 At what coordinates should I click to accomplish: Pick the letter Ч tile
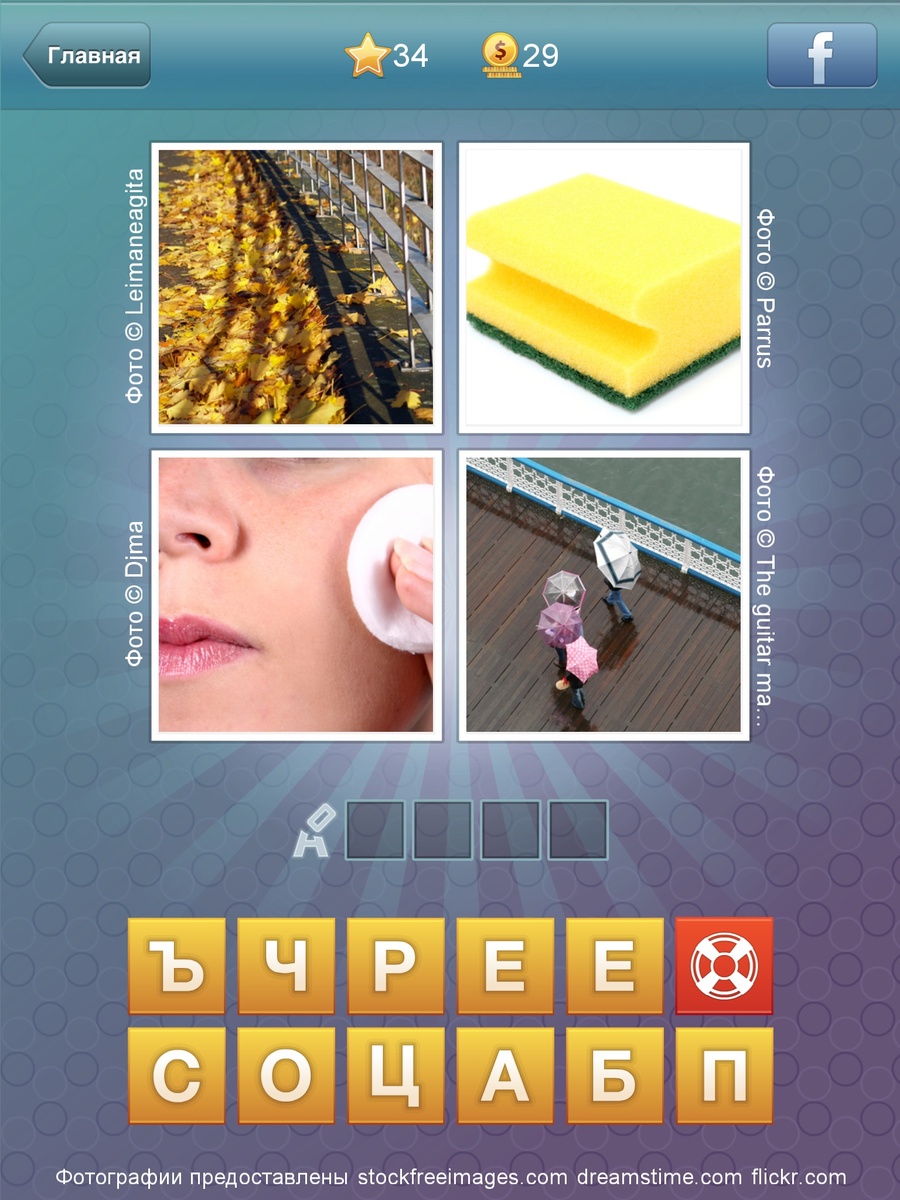286,966
